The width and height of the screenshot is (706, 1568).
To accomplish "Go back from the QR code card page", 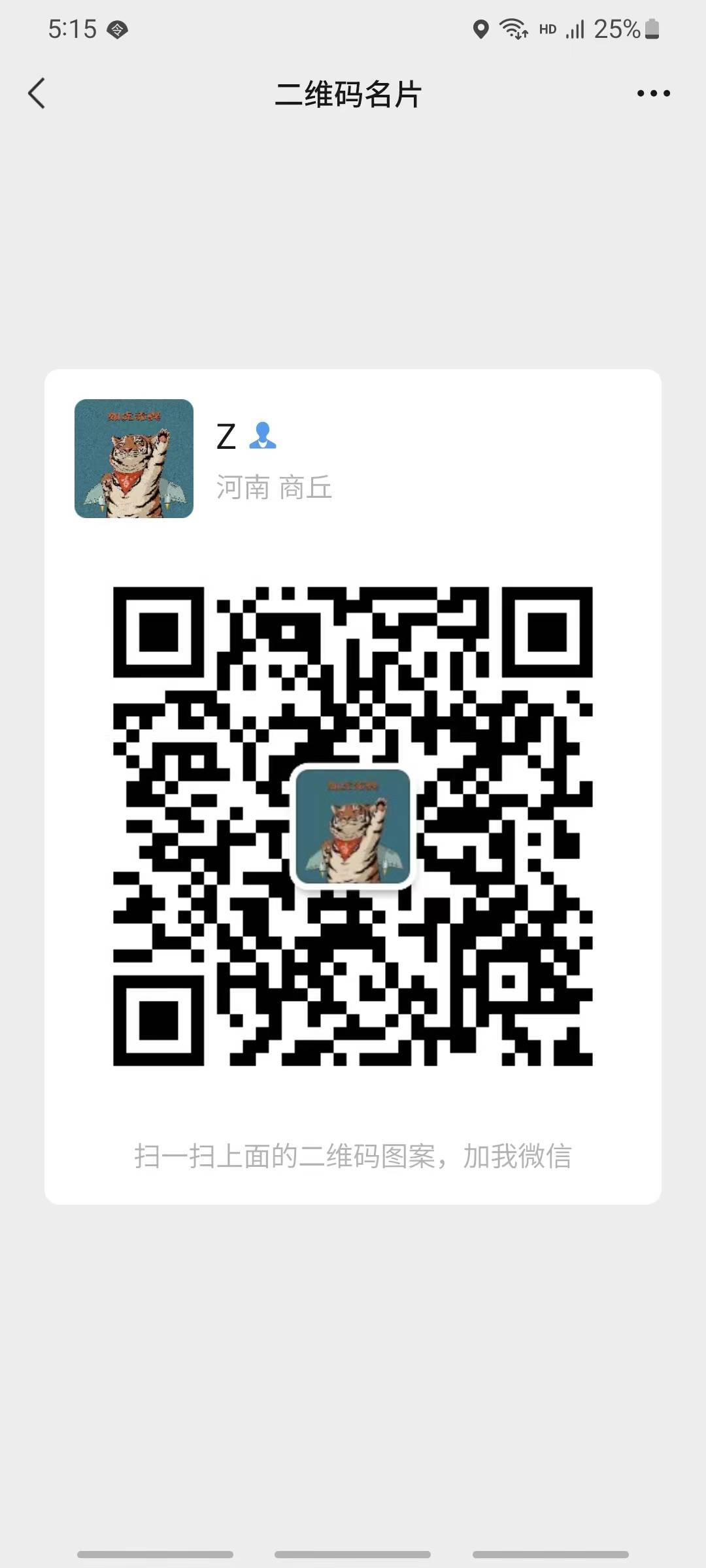I will pyautogui.click(x=37, y=93).
